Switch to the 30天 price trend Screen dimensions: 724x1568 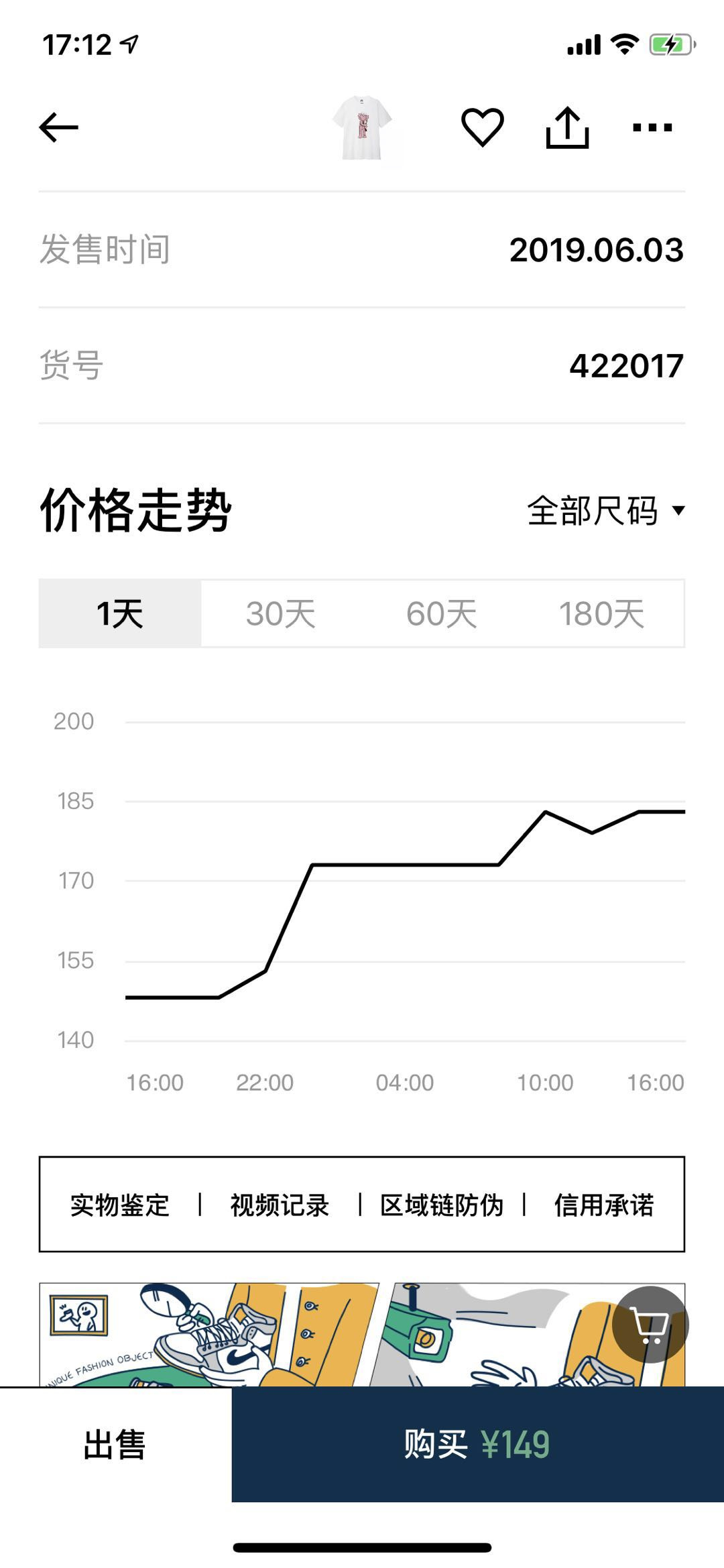tap(281, 613)
